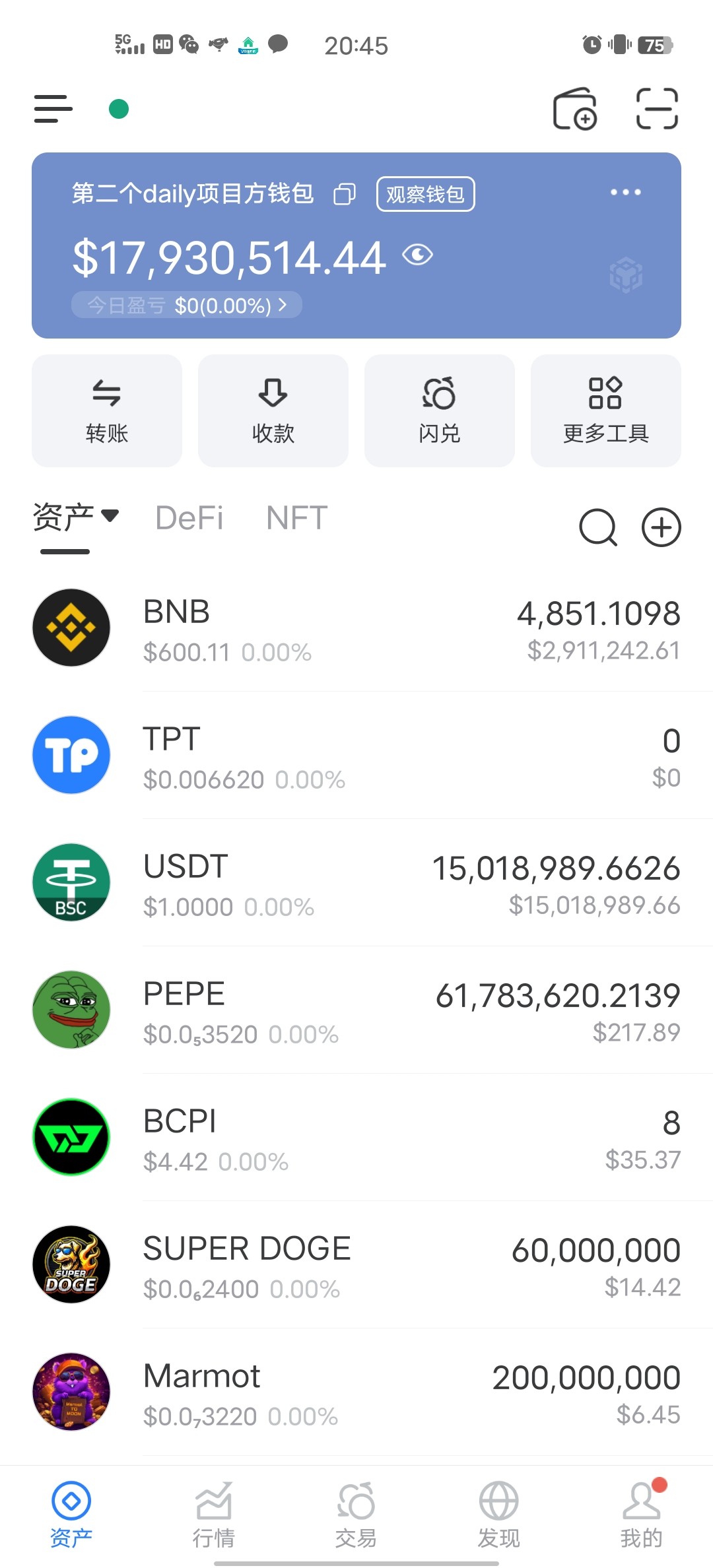The image size is (713, 1568).
Task: Open 闪兑 instant swap
Action: pyautogui.click(x=440, y=410)
